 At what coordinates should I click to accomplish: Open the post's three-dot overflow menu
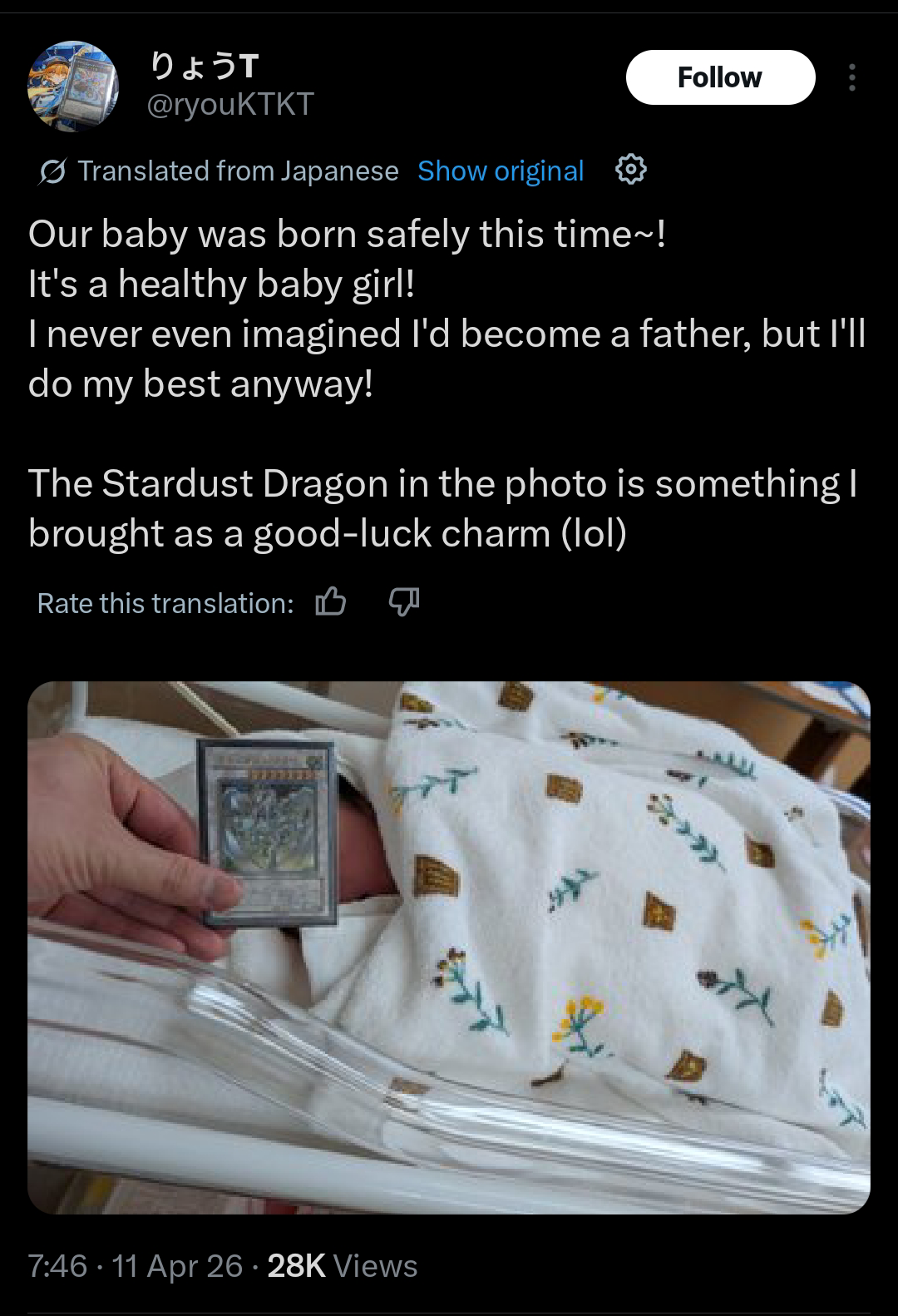click(x=851, y=77)
